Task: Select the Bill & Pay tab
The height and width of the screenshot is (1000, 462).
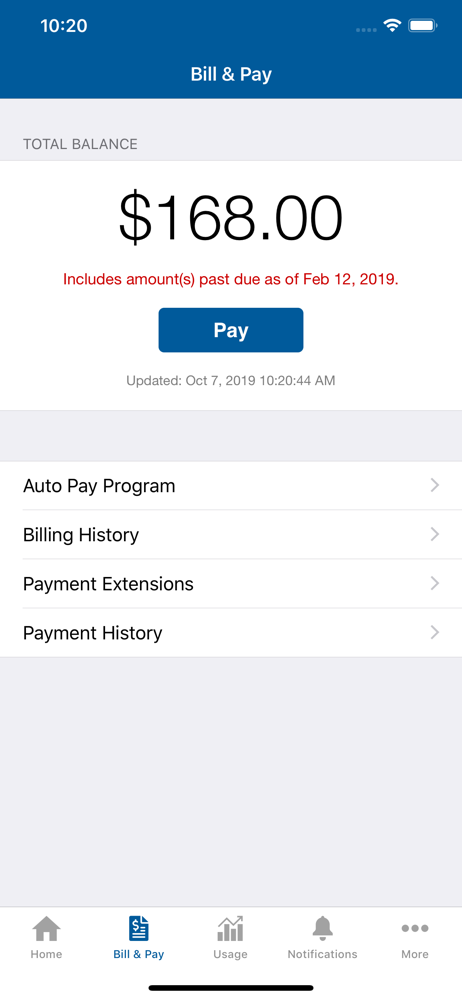Action: pos(138,938)
